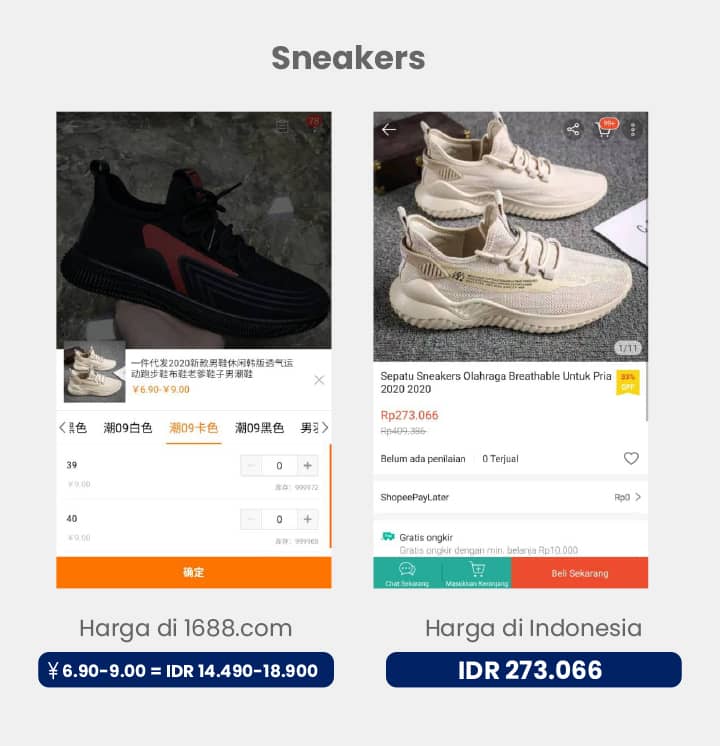Close the 1688 product variant panel
The width and height of the screenshot is (720, 746).
pyautogui.click(x=319, y=381)
